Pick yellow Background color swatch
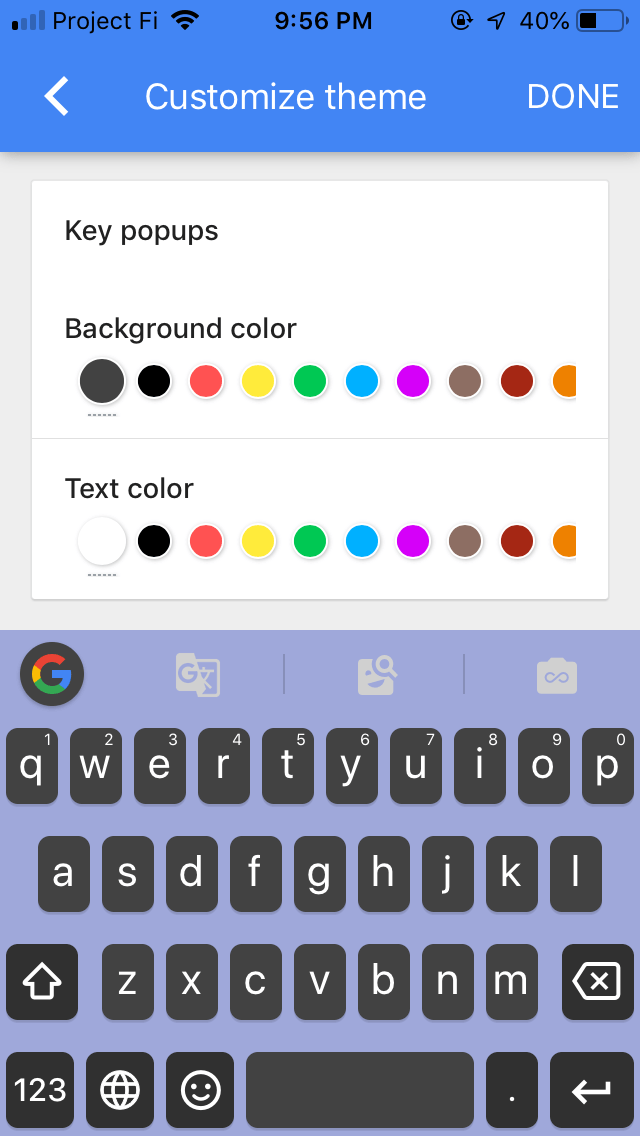 (258, 381)
